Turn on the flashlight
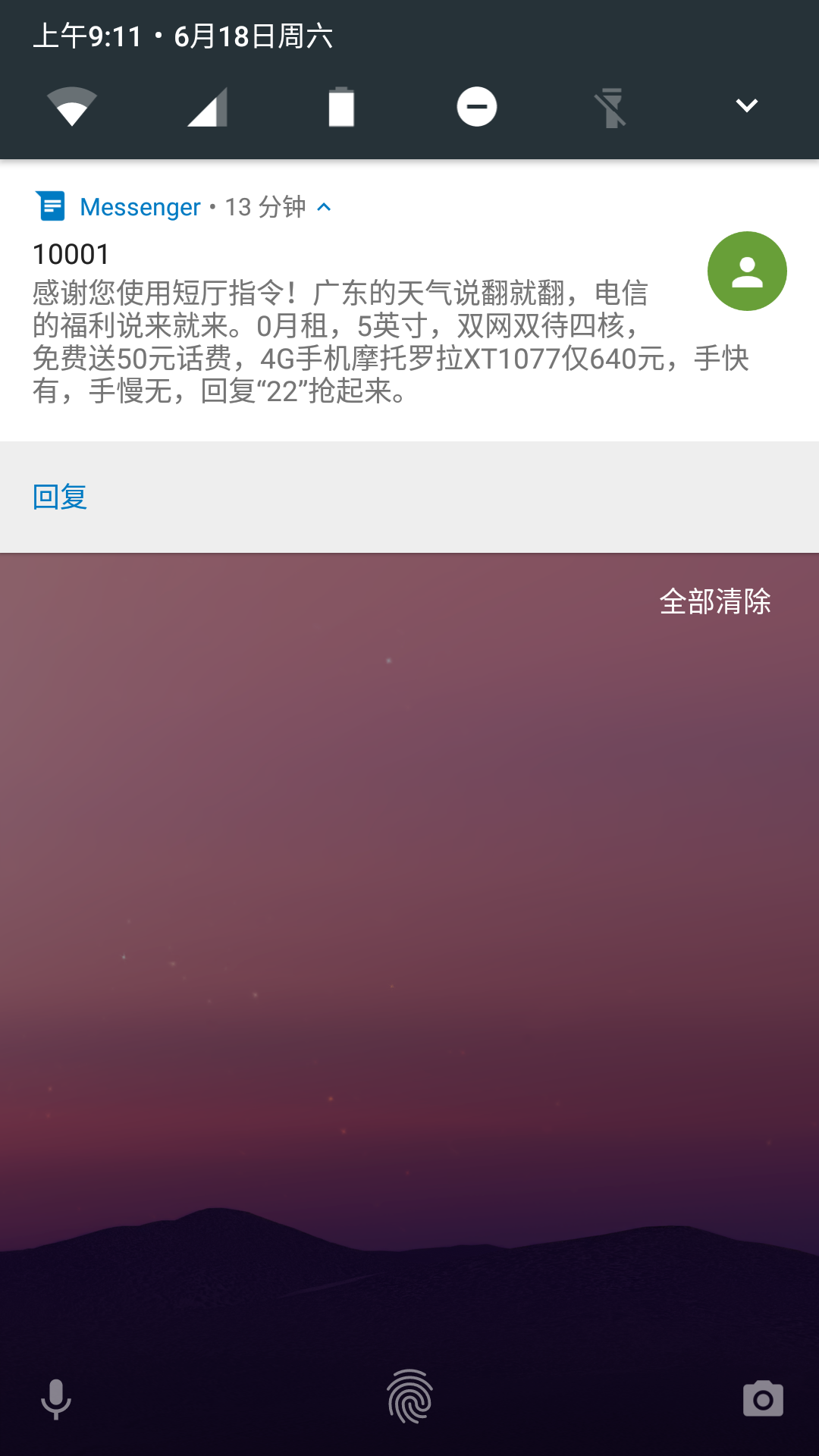The image size is (819, 1456). click(611, 107)
